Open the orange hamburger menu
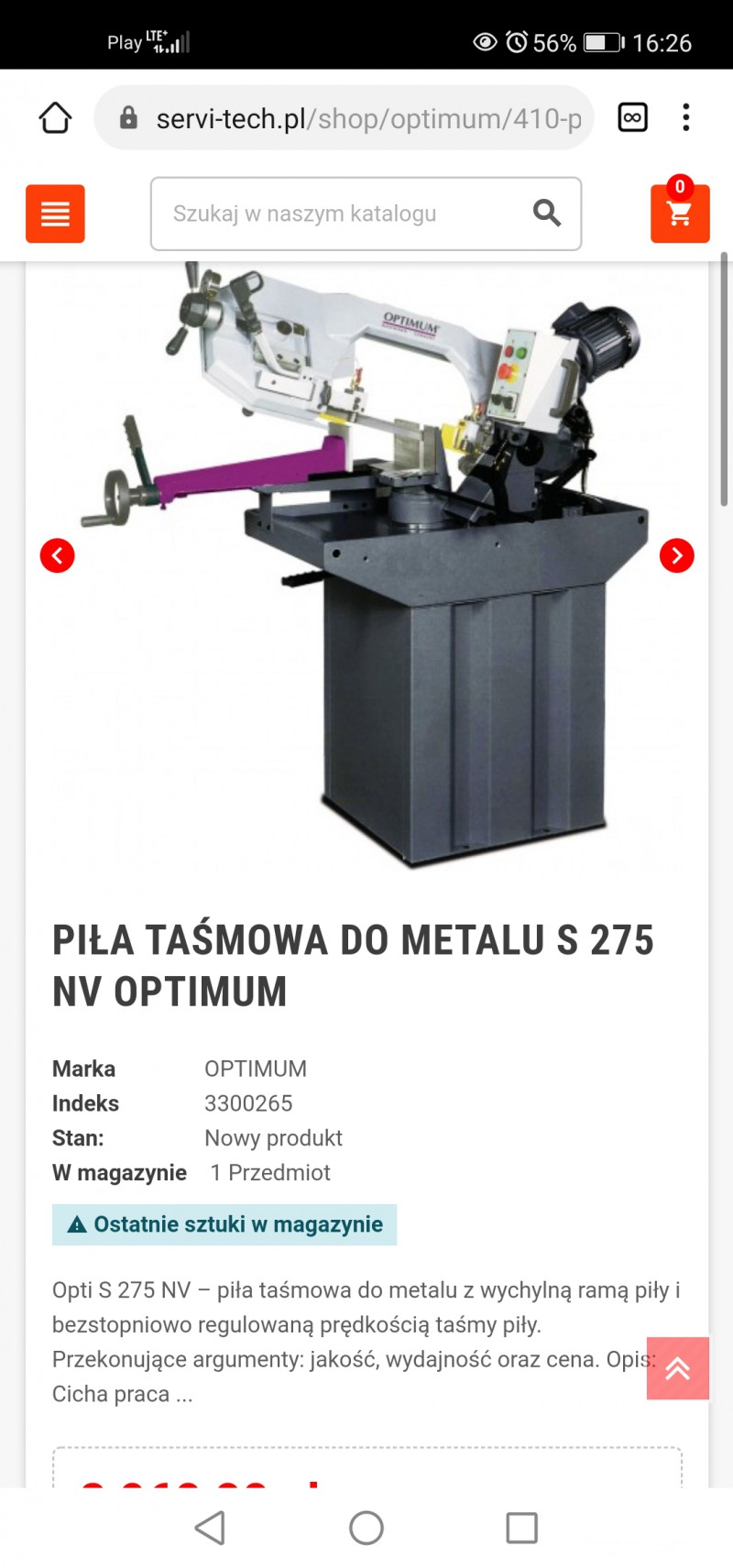Image resolution: width=733 pixels, height=1568 pixels. click(x=55, y=214)
